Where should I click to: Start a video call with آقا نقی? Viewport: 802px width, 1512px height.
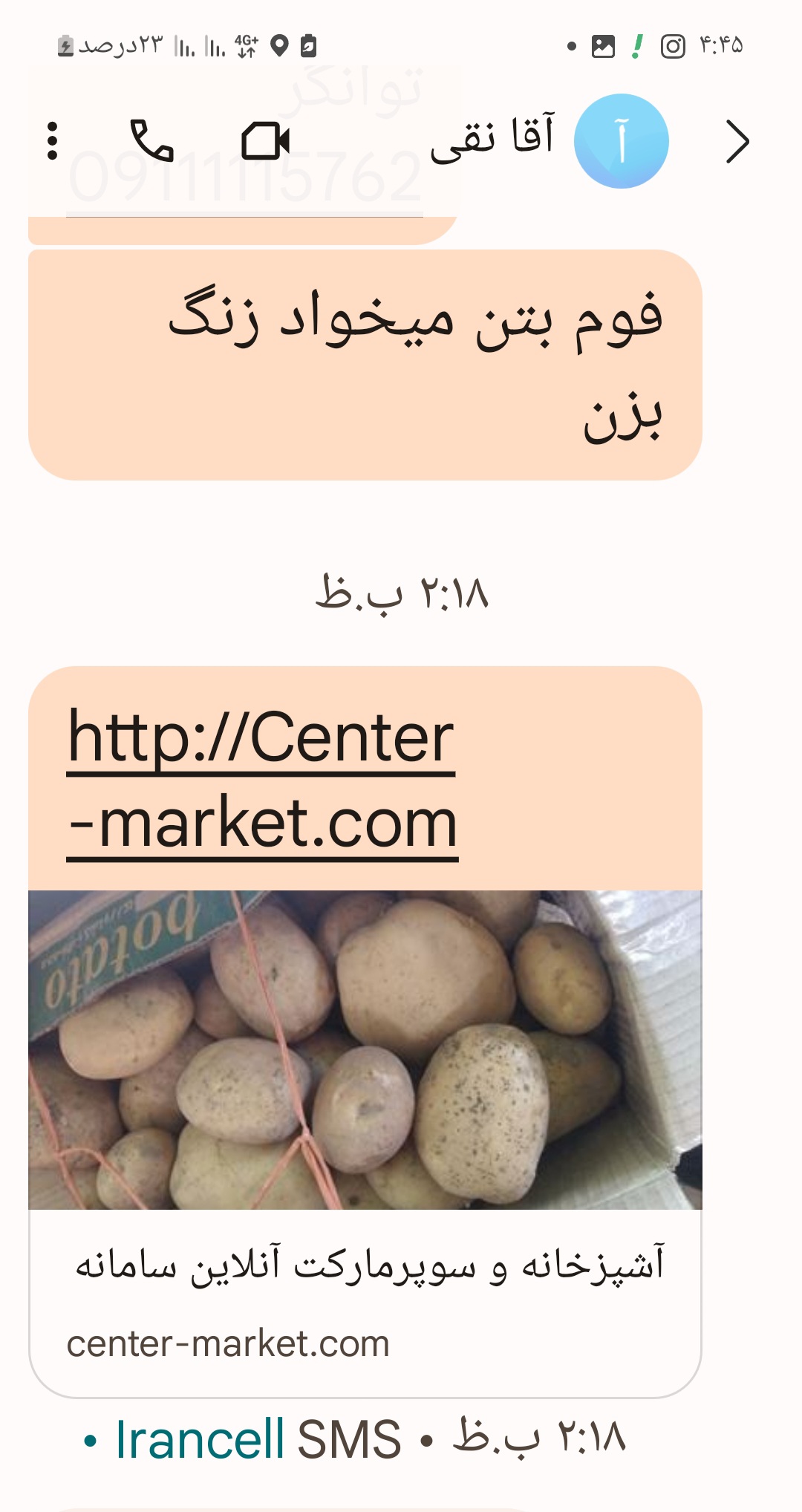265,140
